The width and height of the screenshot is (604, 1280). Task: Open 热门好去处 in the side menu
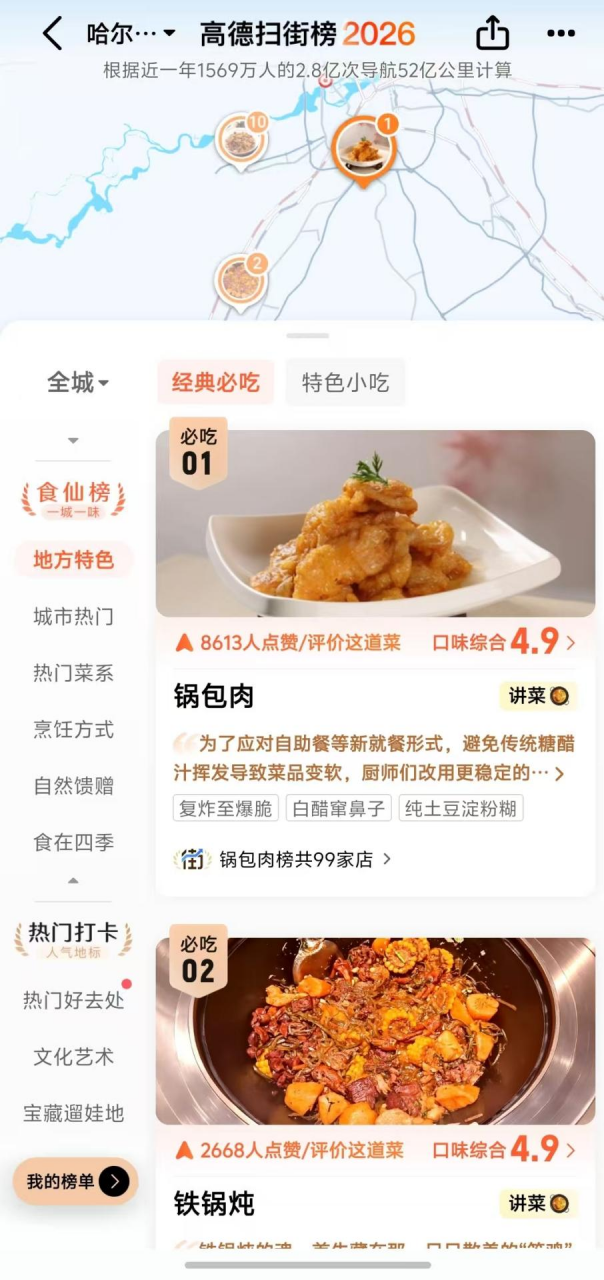73,1000
